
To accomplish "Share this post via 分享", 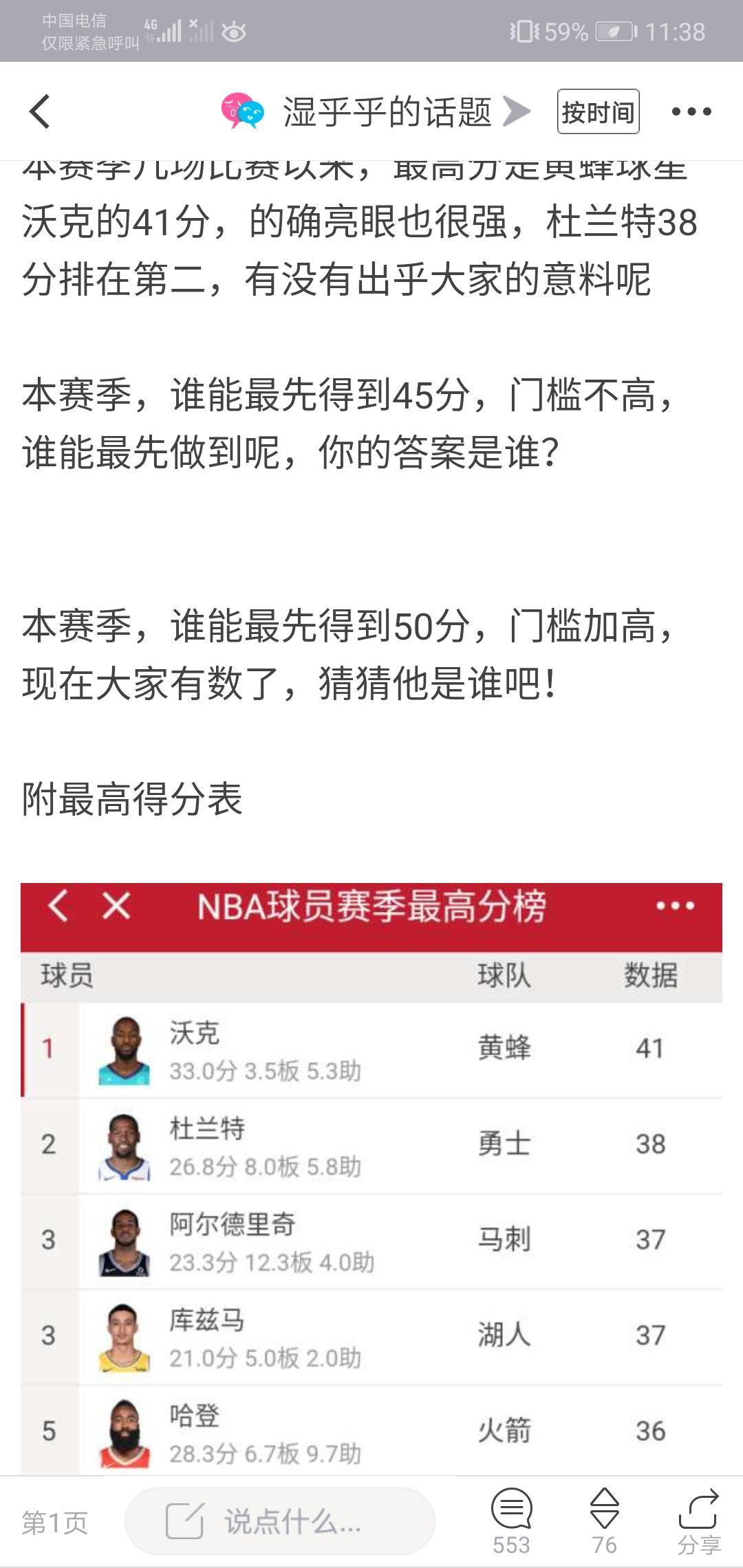I will [x=698, y=1520].
